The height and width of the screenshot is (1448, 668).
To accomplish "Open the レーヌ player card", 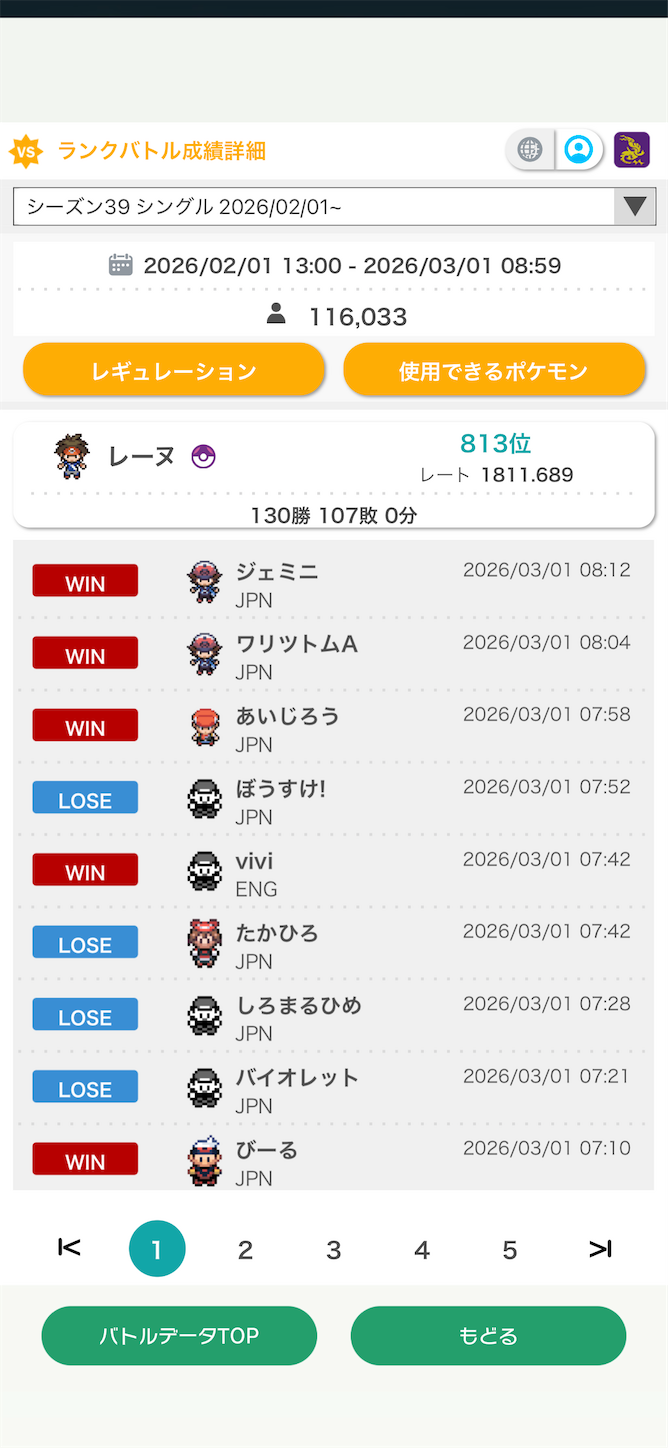I will (x=334, y=475).
